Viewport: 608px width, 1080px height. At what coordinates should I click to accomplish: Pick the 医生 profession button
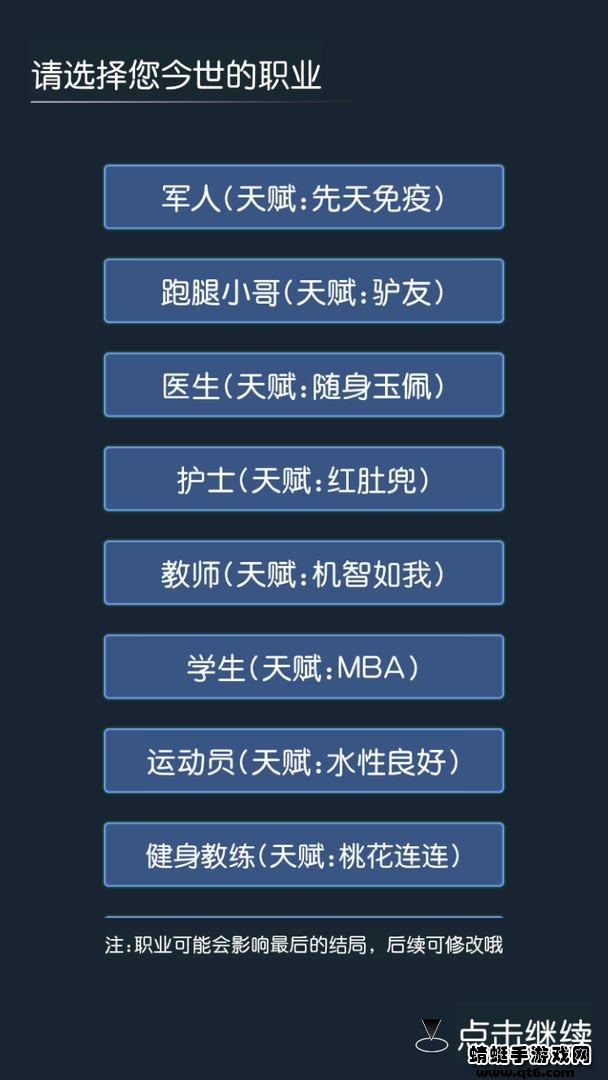tap(303, 385)
